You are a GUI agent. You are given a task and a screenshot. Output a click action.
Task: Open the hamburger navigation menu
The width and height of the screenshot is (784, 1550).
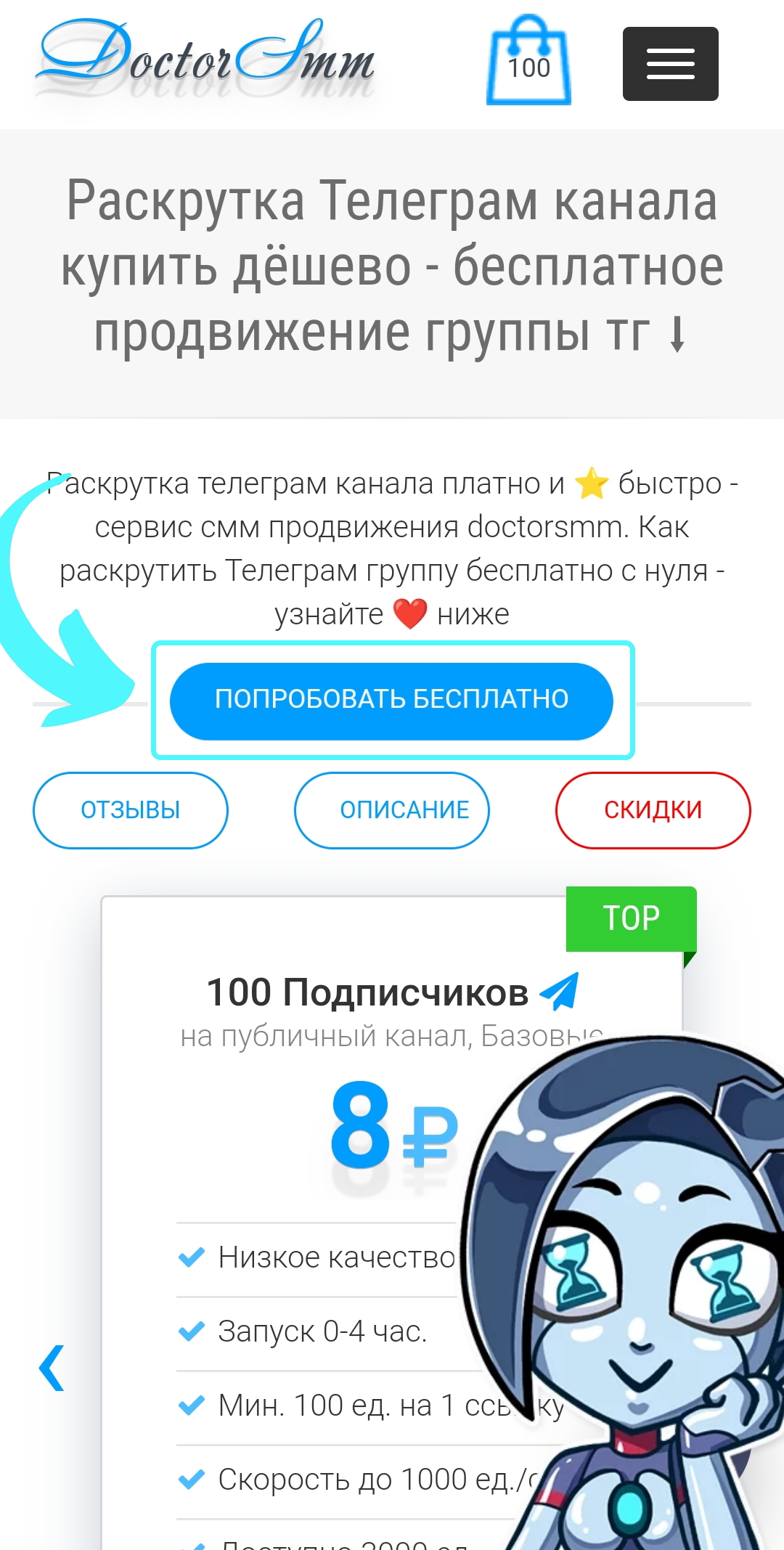670,64
